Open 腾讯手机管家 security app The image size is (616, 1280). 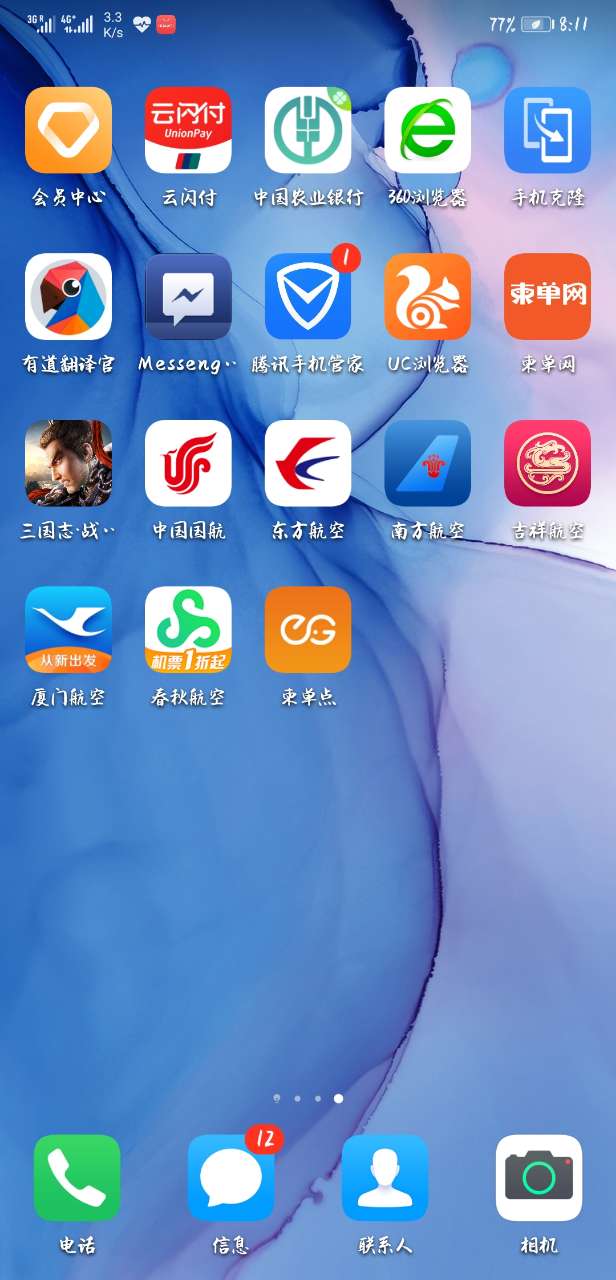[x=308, y=297]
